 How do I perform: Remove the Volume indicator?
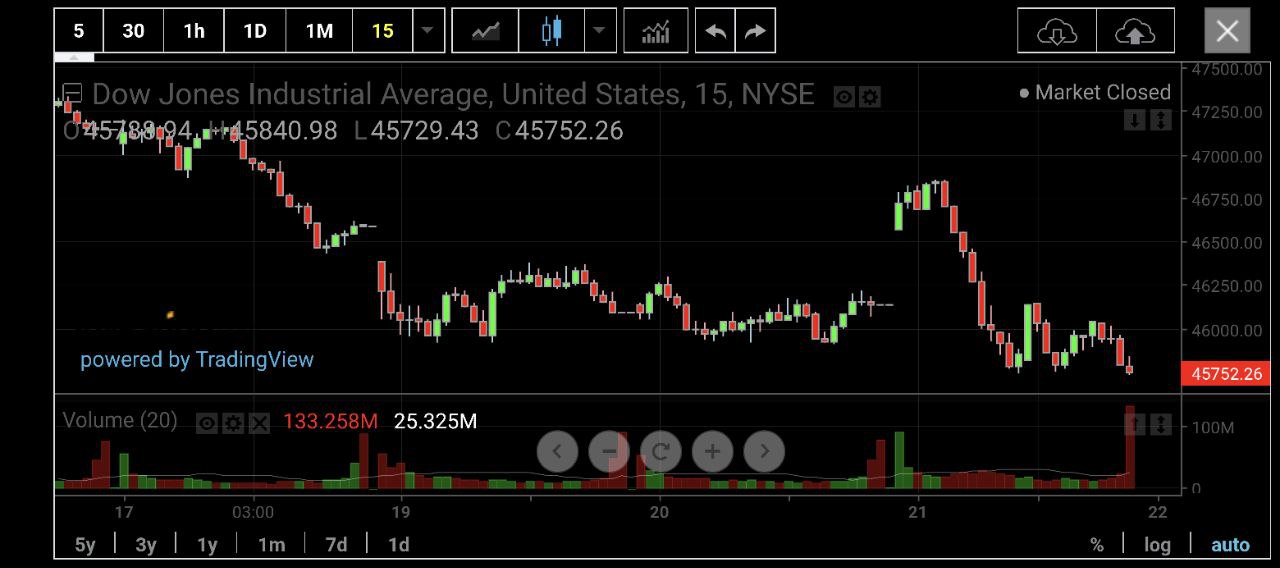(x=259, y=423)
